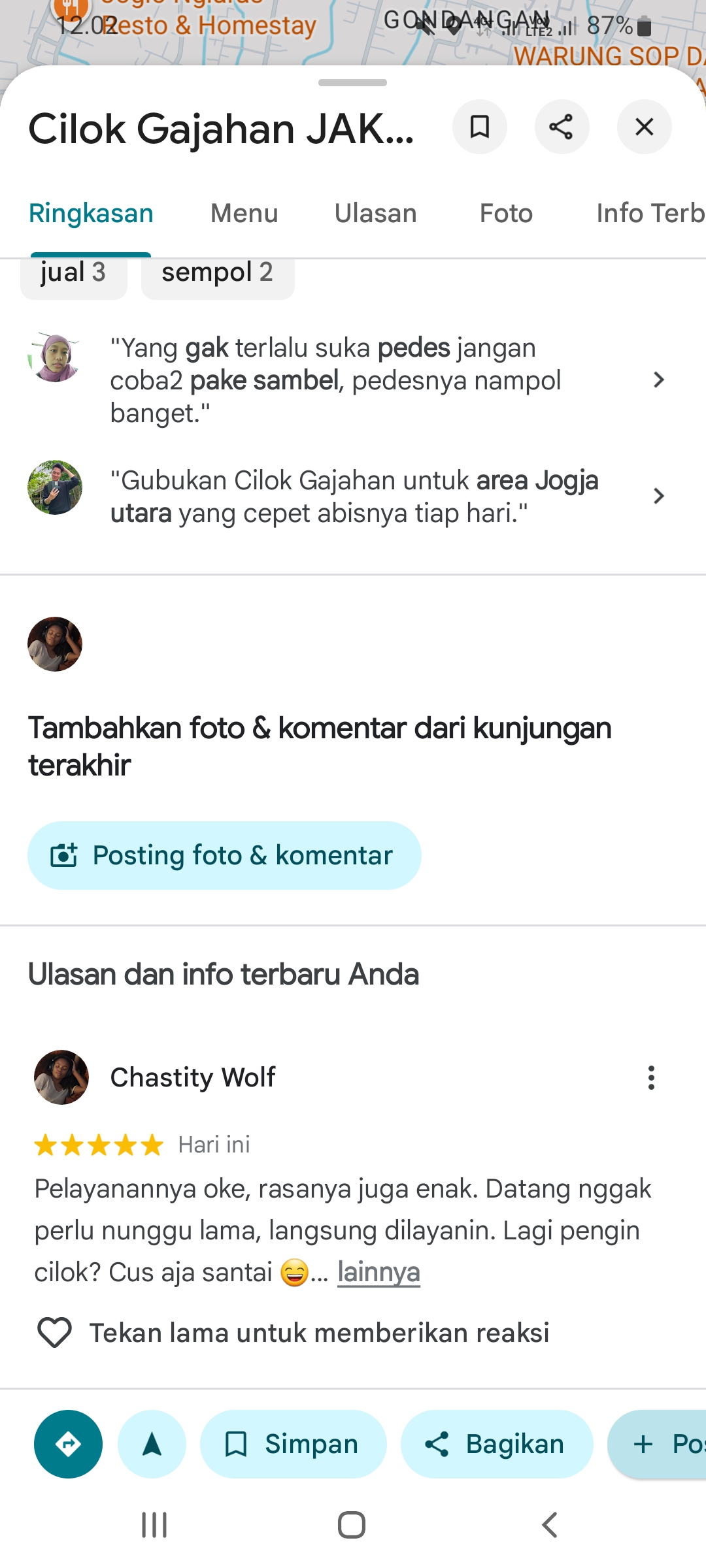The height and width of the screenshot is (1568, 706).
Task: Close the place details sheet
Action: tap(644, 127)
